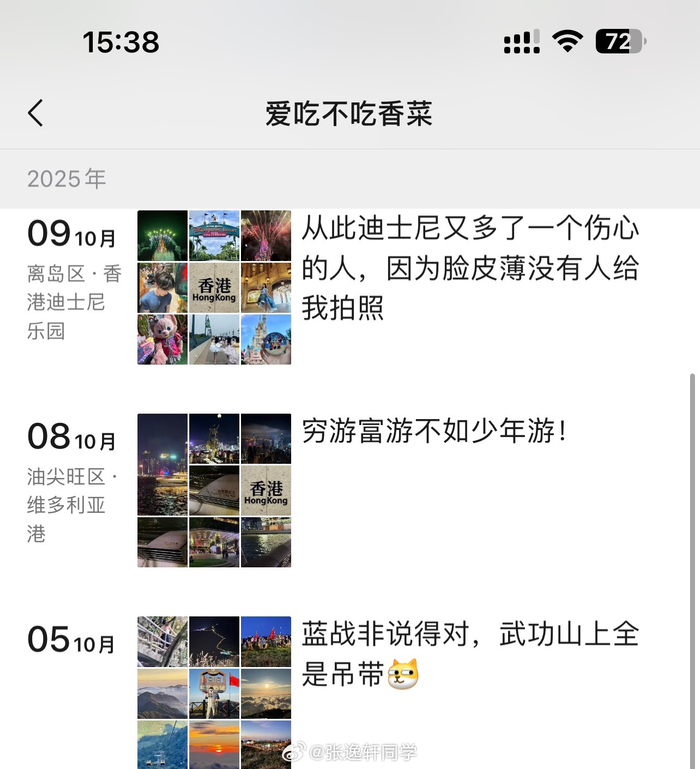Go back from 爱吃不吃香菜's album
Image resolution: width=700 pixels, height=769 pixels.
[36, 113]
